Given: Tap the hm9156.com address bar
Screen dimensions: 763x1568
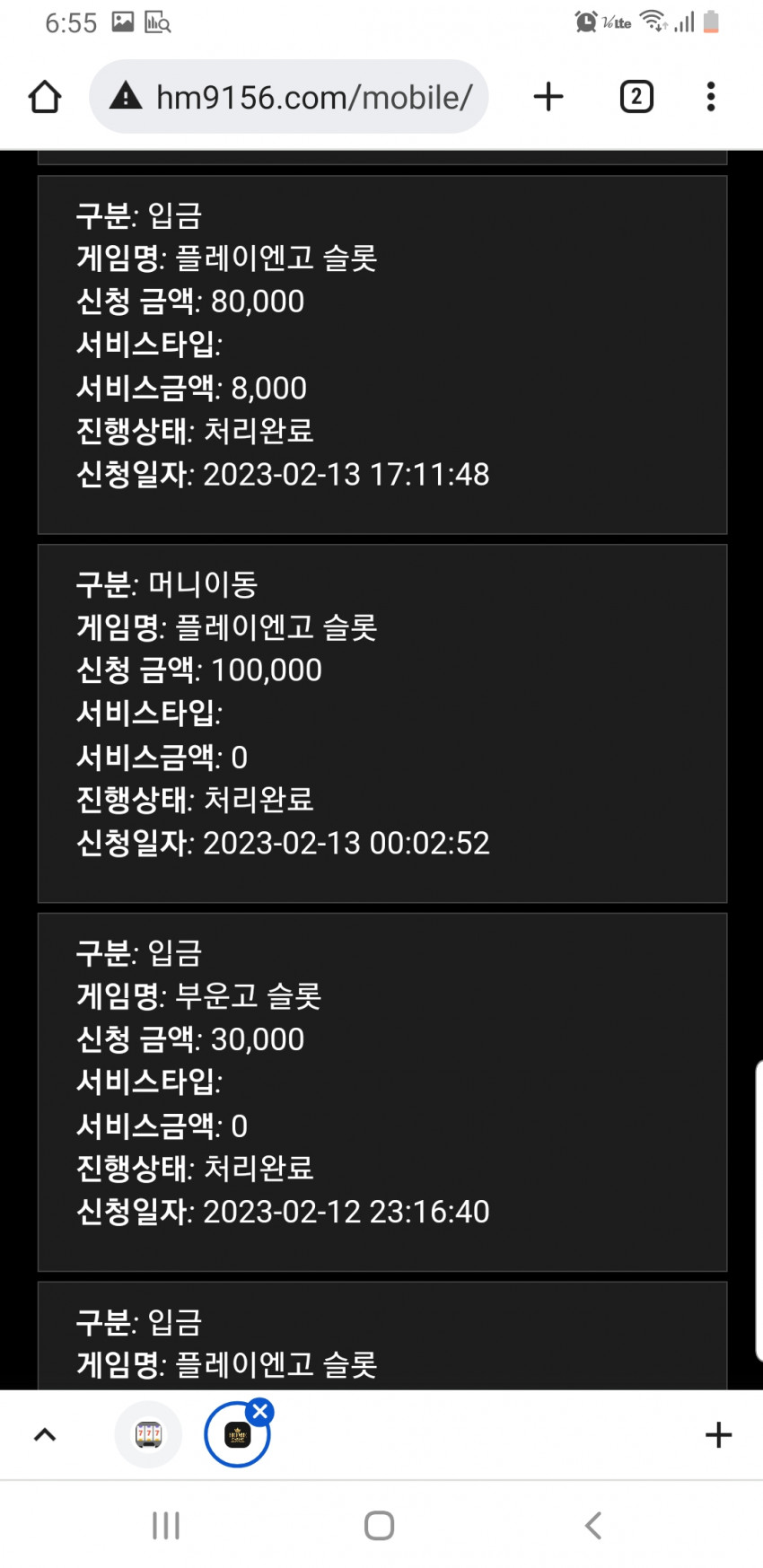Looking at the screenshot, I should (288, 97).
